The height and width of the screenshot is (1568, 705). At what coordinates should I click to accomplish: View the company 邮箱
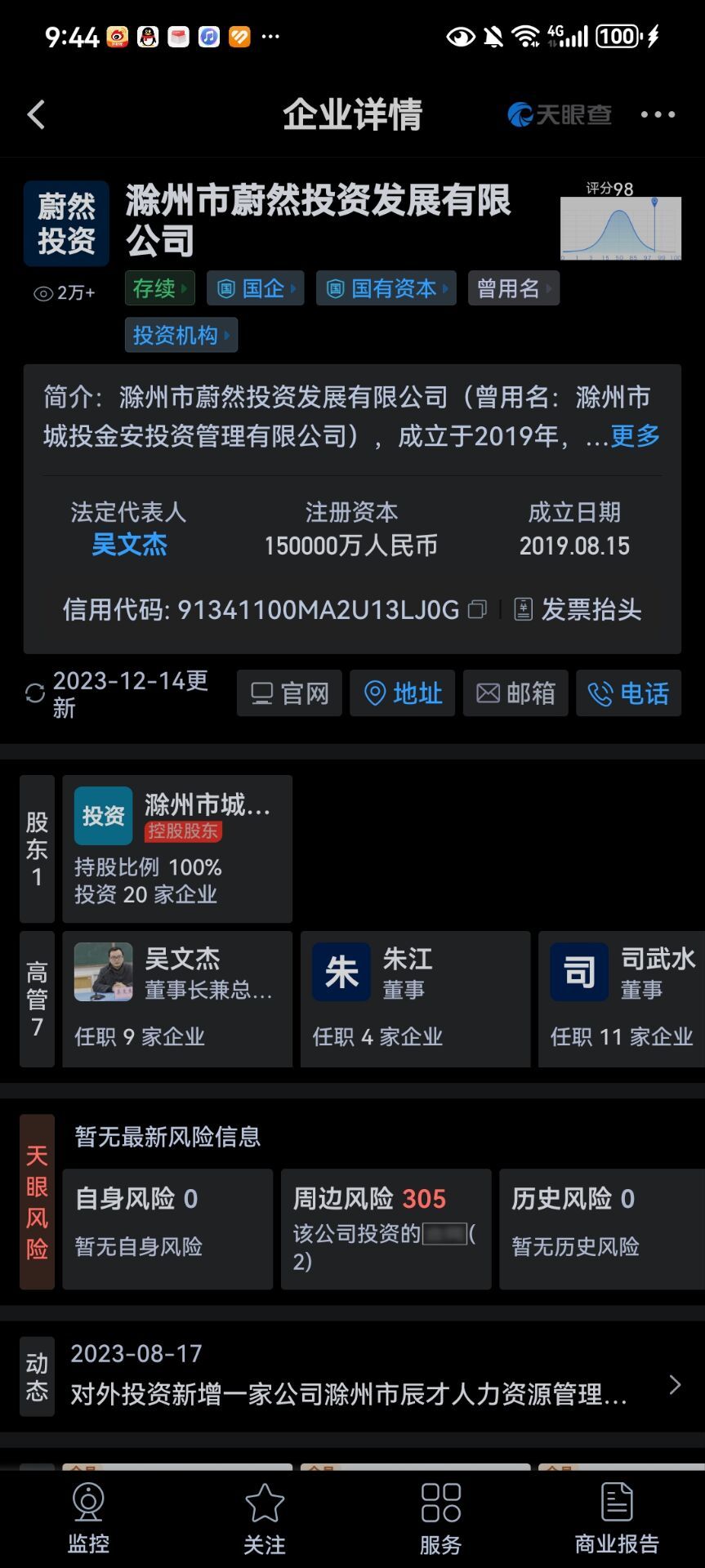coord(515,693)
